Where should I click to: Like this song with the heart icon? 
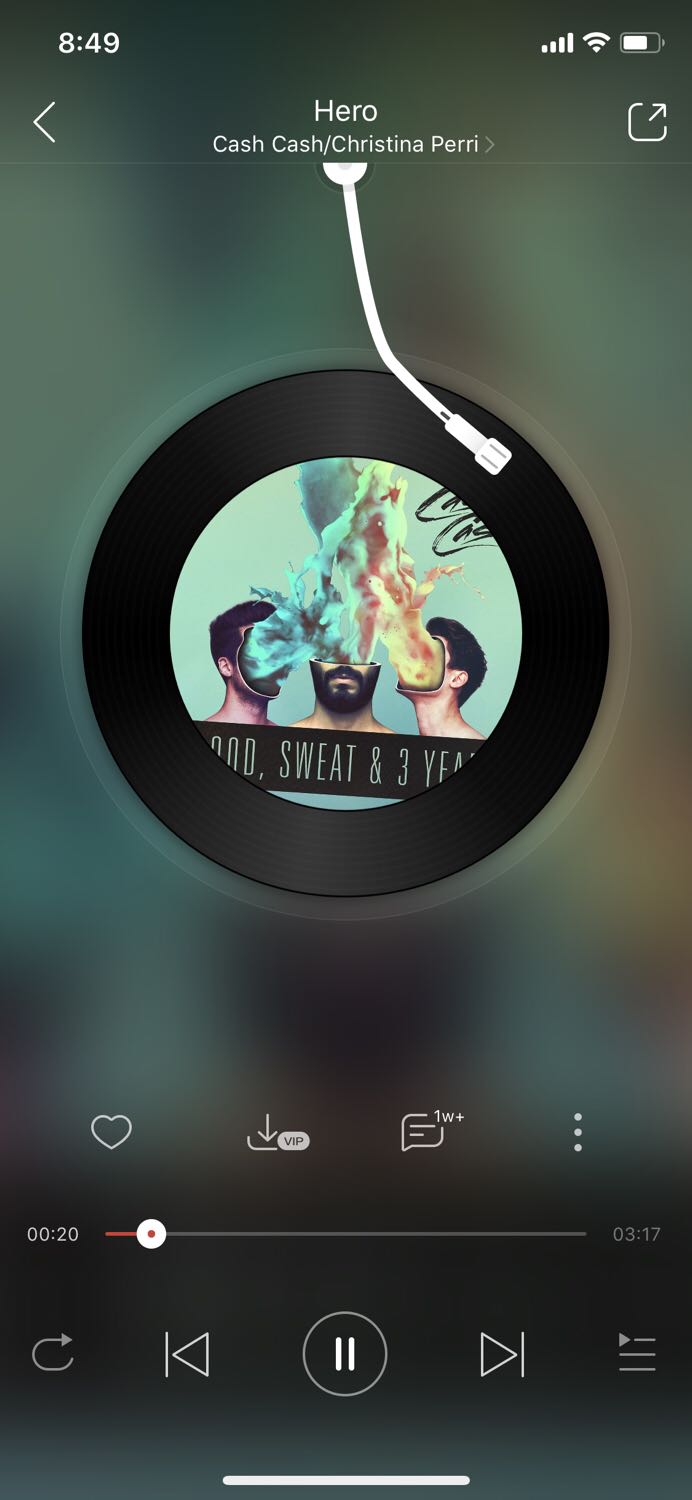click(x=111, y=1132)
